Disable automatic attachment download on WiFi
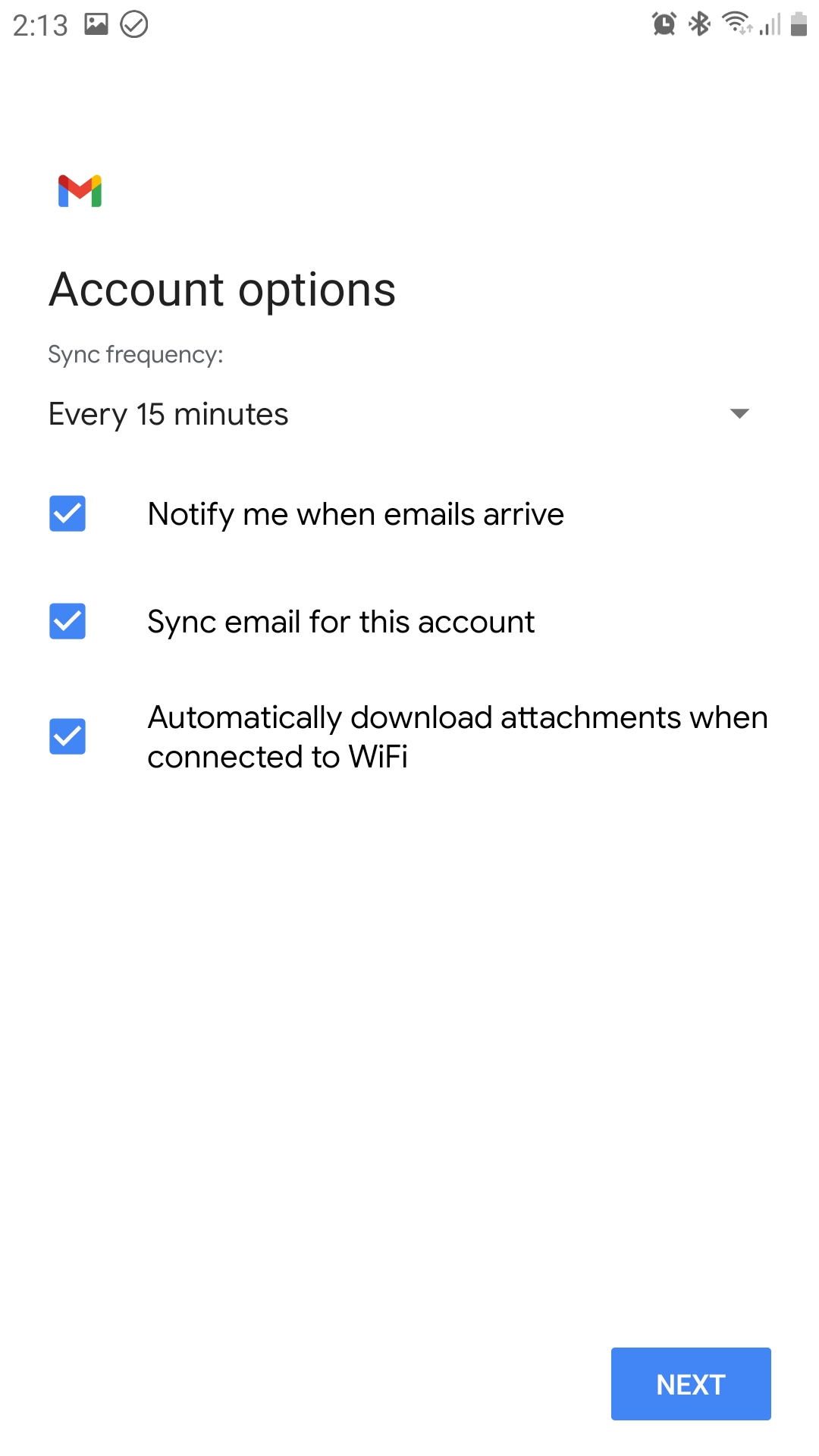Screen dimensions: 819x1456 coord(67,736)
